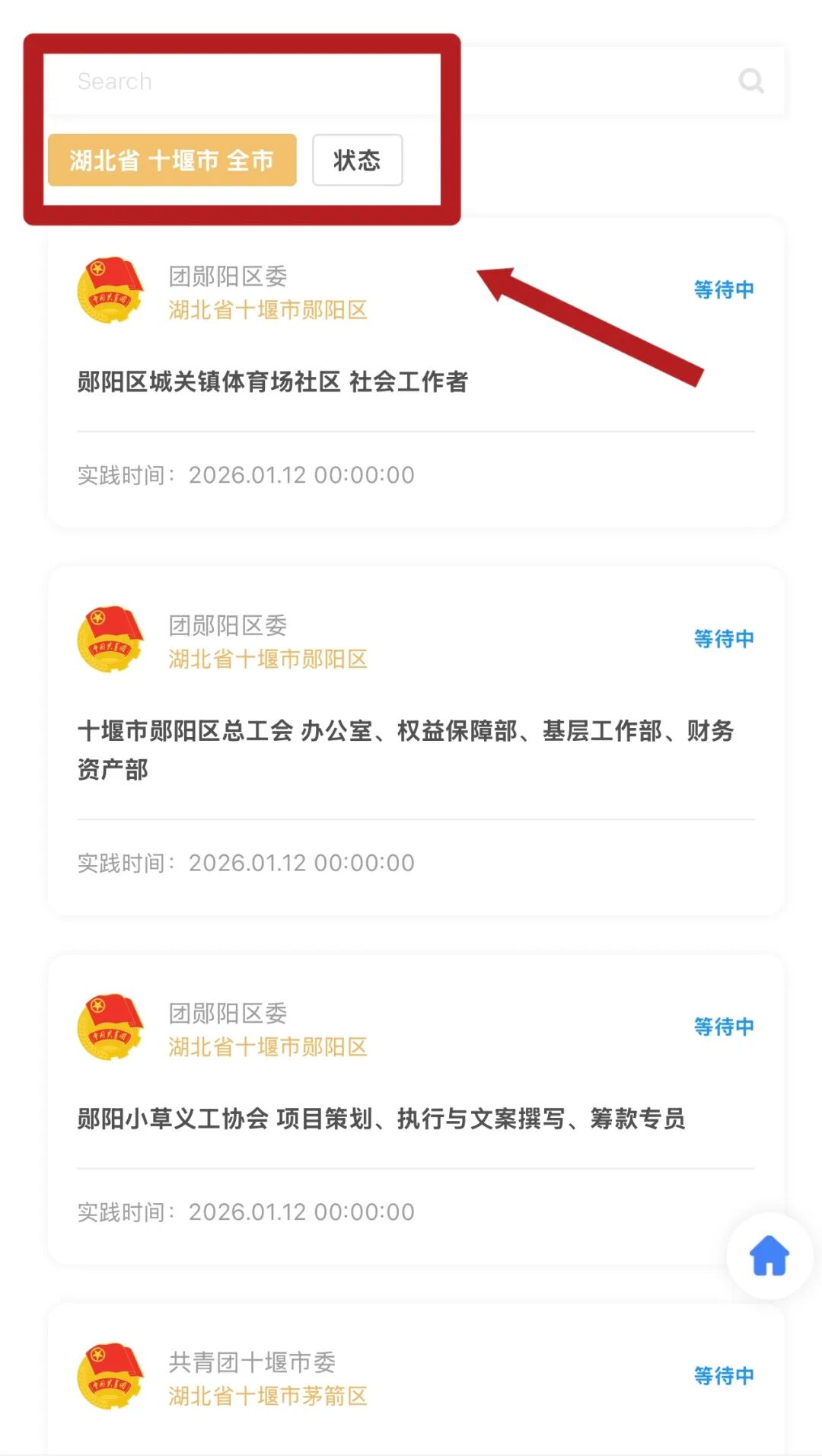Open status choices for the bottom 共青团十堰市委 card

pyautogui.click(x=723, y=1375)
